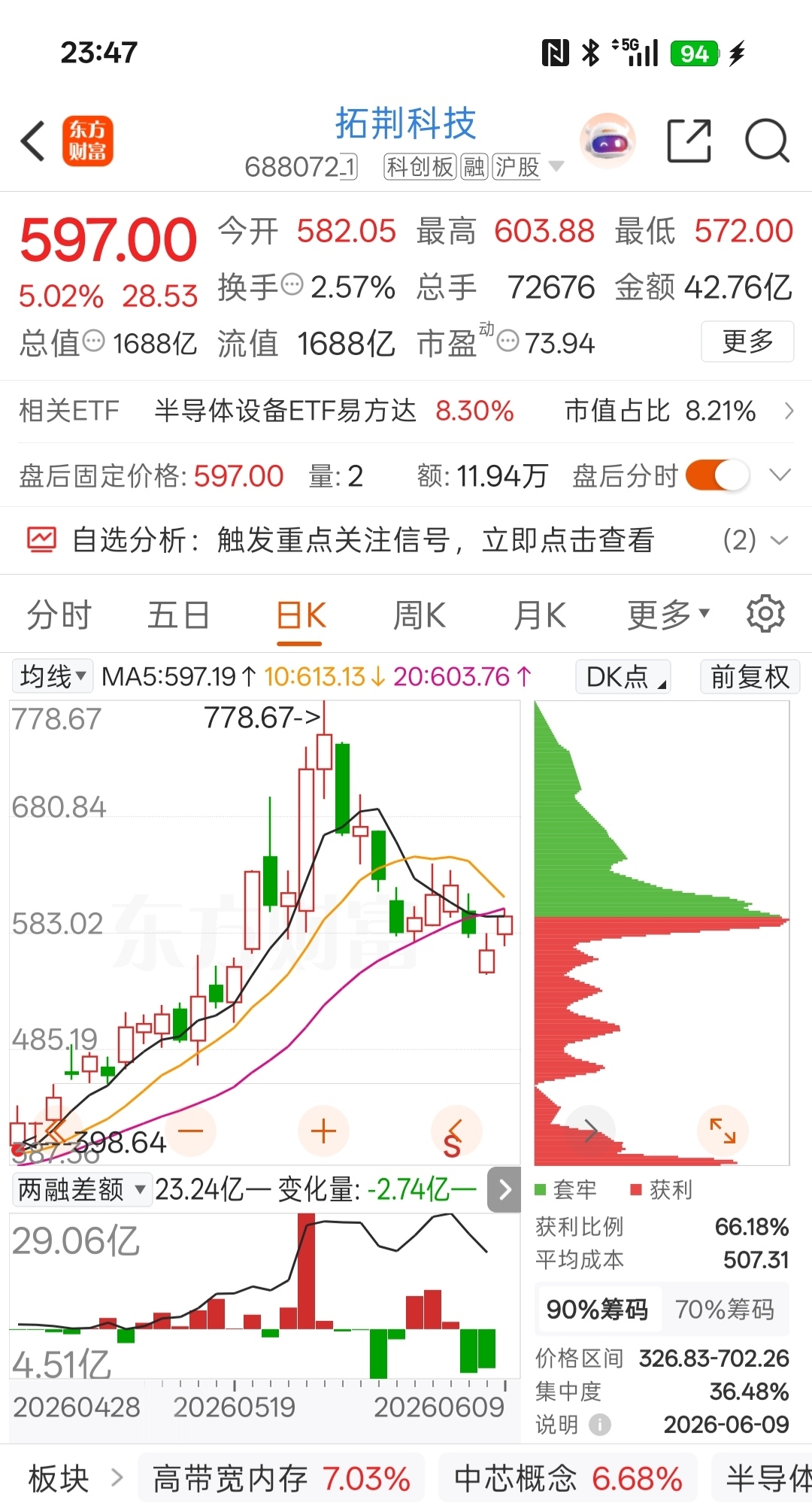
Task: Select the 70%筹码 tab
Action: 725,1310
